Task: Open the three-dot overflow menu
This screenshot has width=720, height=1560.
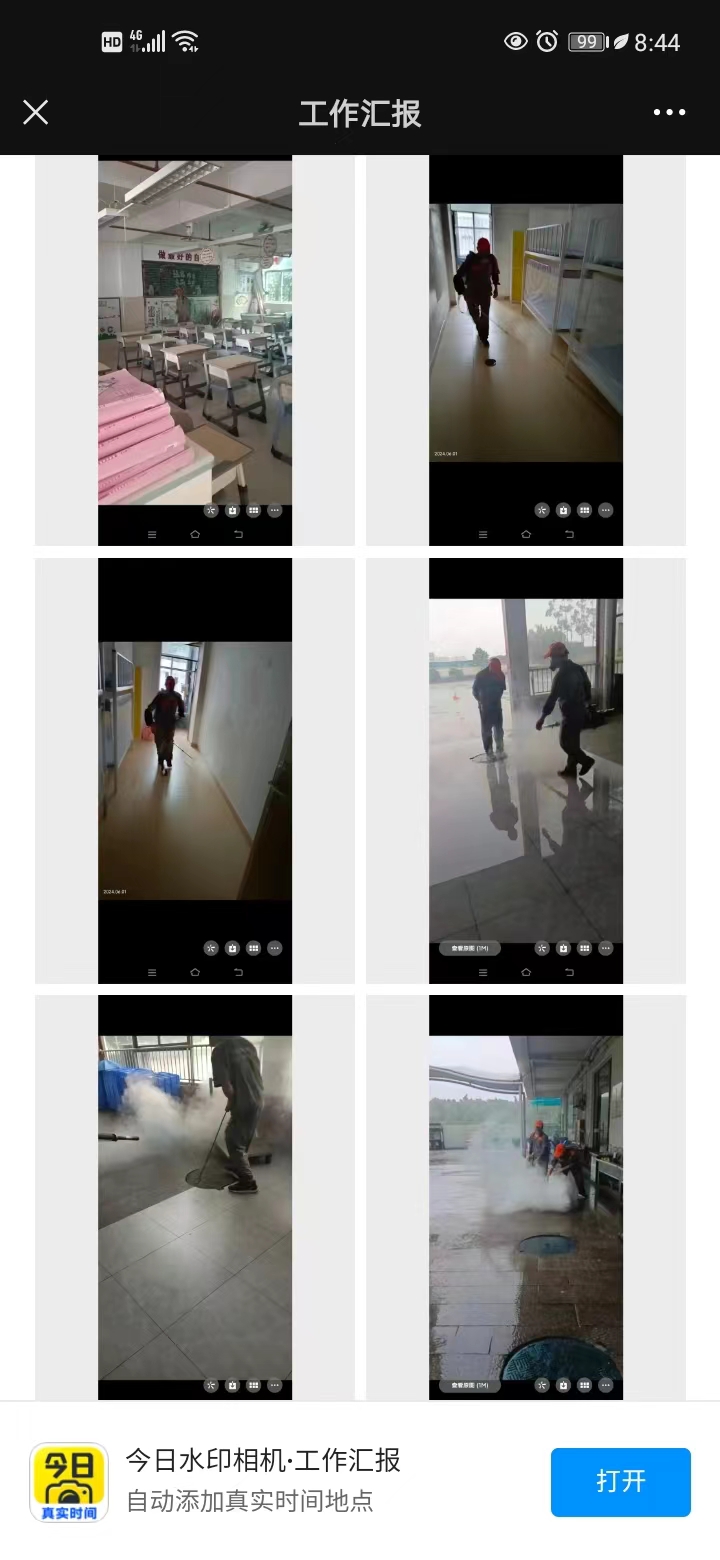Action: click(669, 113)
